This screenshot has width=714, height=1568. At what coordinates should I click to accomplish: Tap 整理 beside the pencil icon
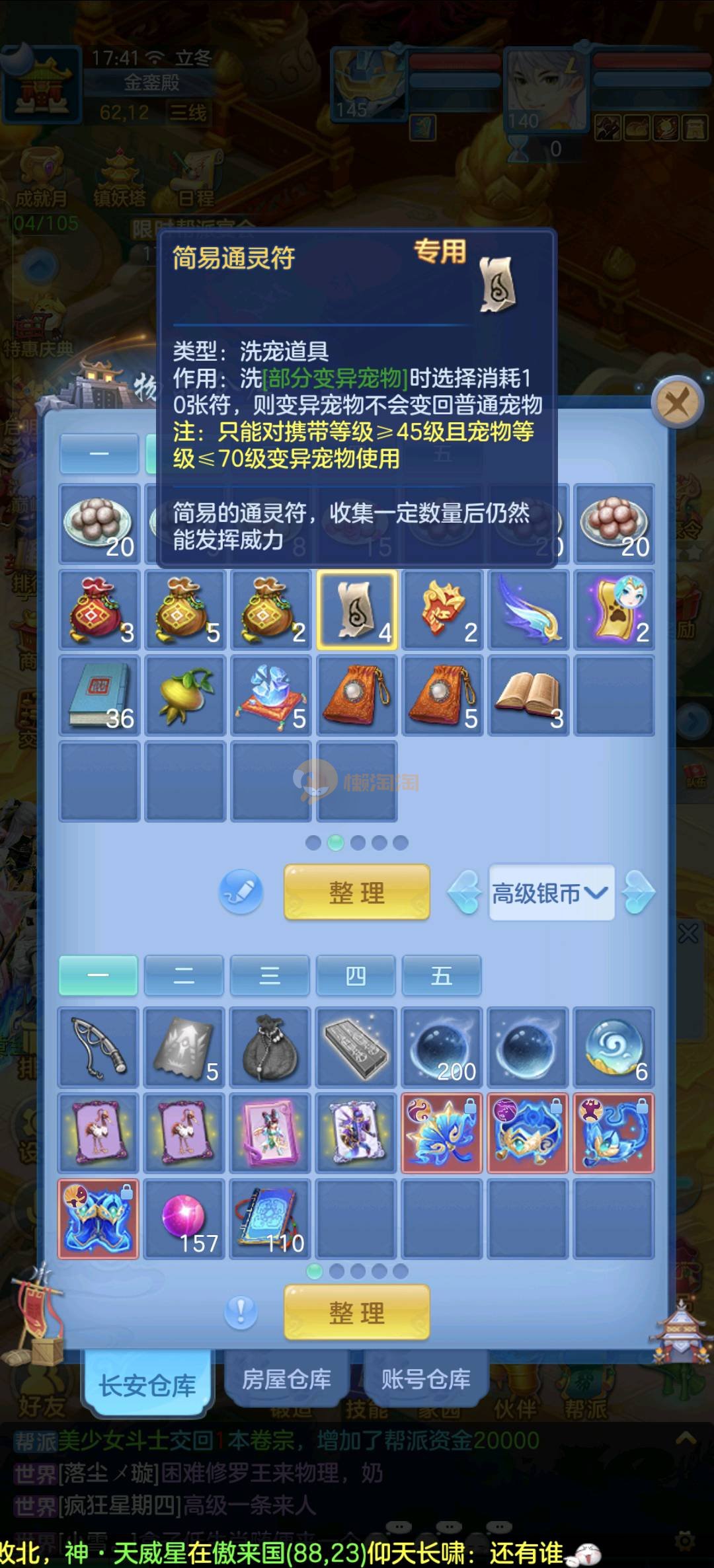tap(356, 893)
